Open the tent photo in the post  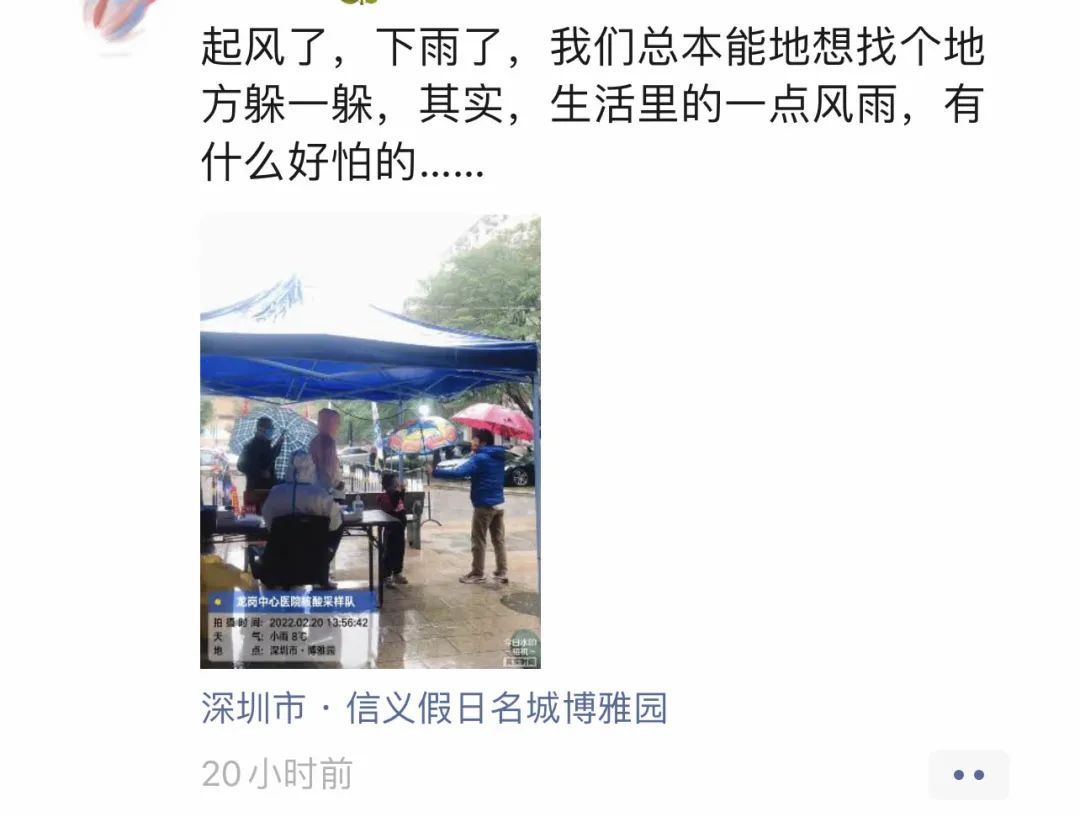(x=370, y=441)
